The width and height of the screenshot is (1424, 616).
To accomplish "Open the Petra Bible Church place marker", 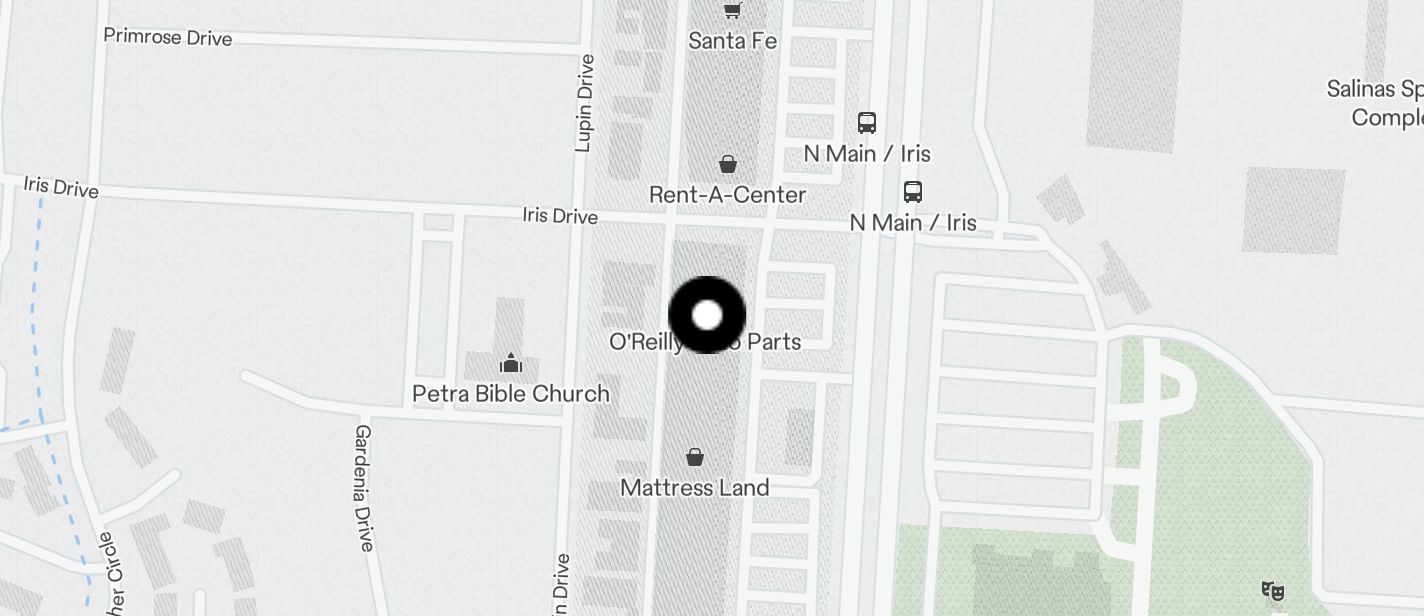I will [x=511, y=362].
